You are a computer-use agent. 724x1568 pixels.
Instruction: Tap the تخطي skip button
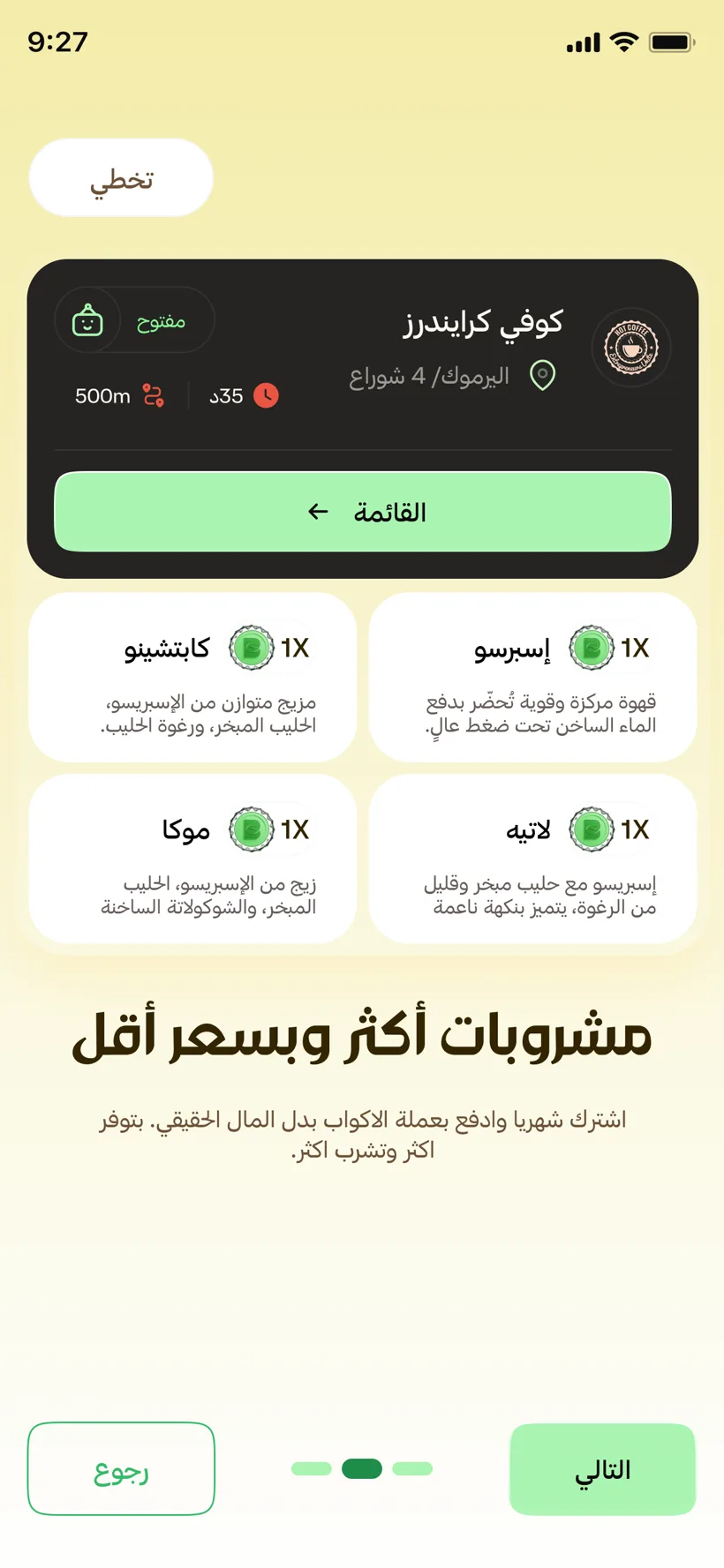121,178
